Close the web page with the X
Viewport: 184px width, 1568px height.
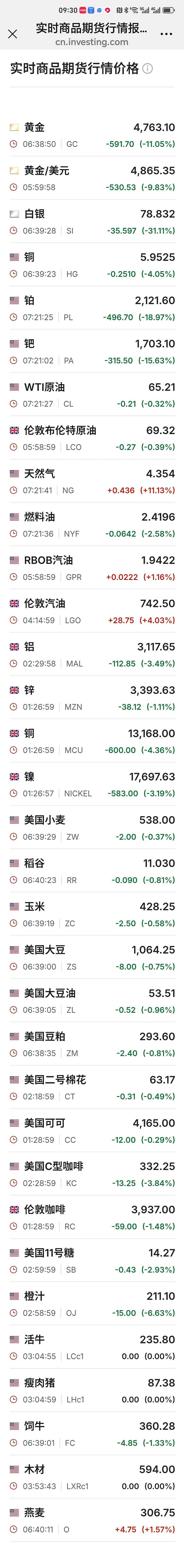[13, 34]
